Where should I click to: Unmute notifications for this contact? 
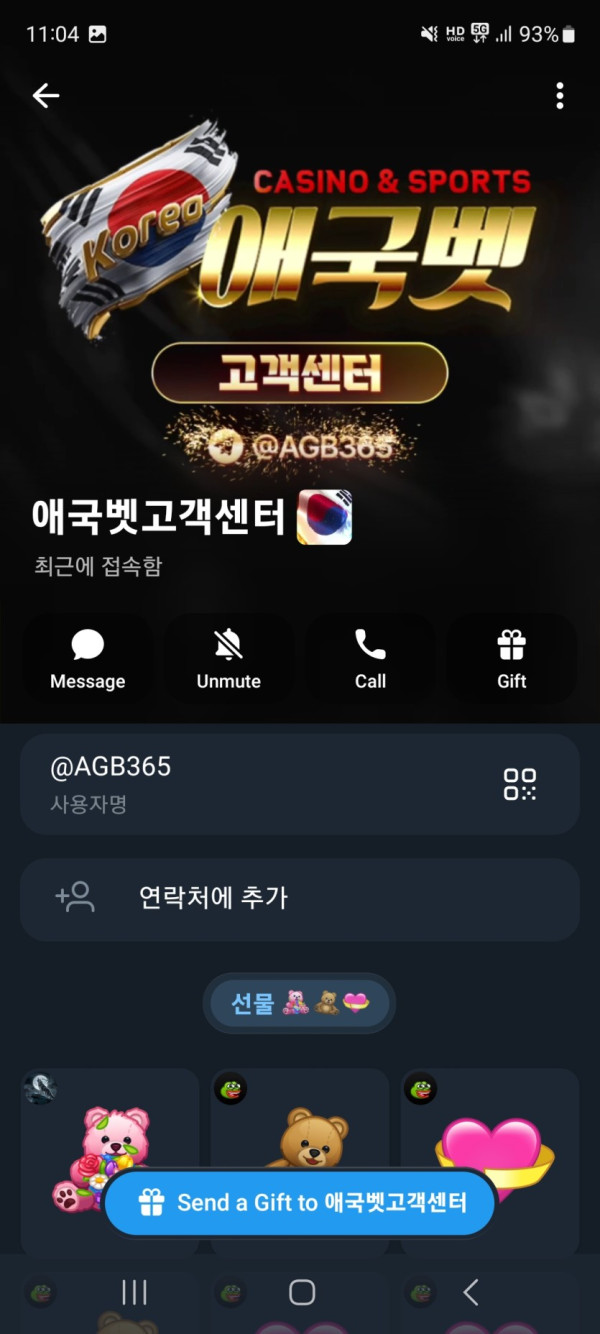[229, 660]
